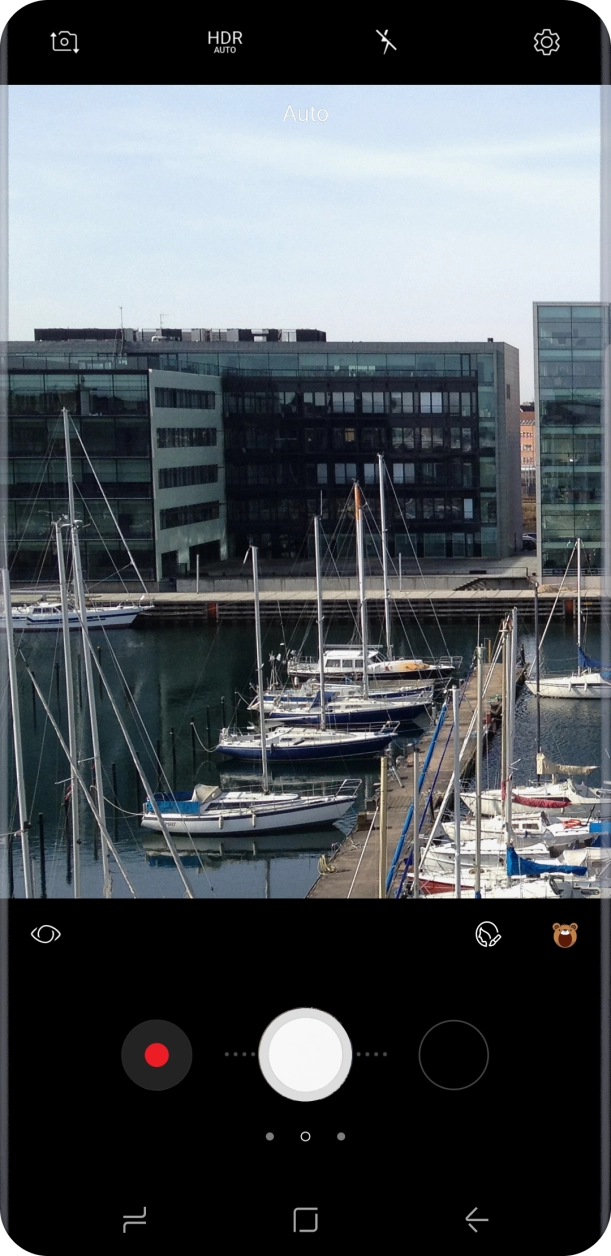Switch between front and rear camera

[x=65, y=42]
